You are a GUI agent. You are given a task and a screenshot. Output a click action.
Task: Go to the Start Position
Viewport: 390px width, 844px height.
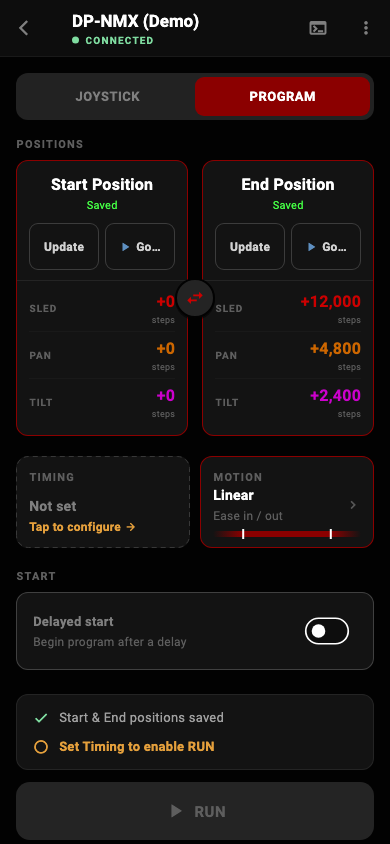140,247
